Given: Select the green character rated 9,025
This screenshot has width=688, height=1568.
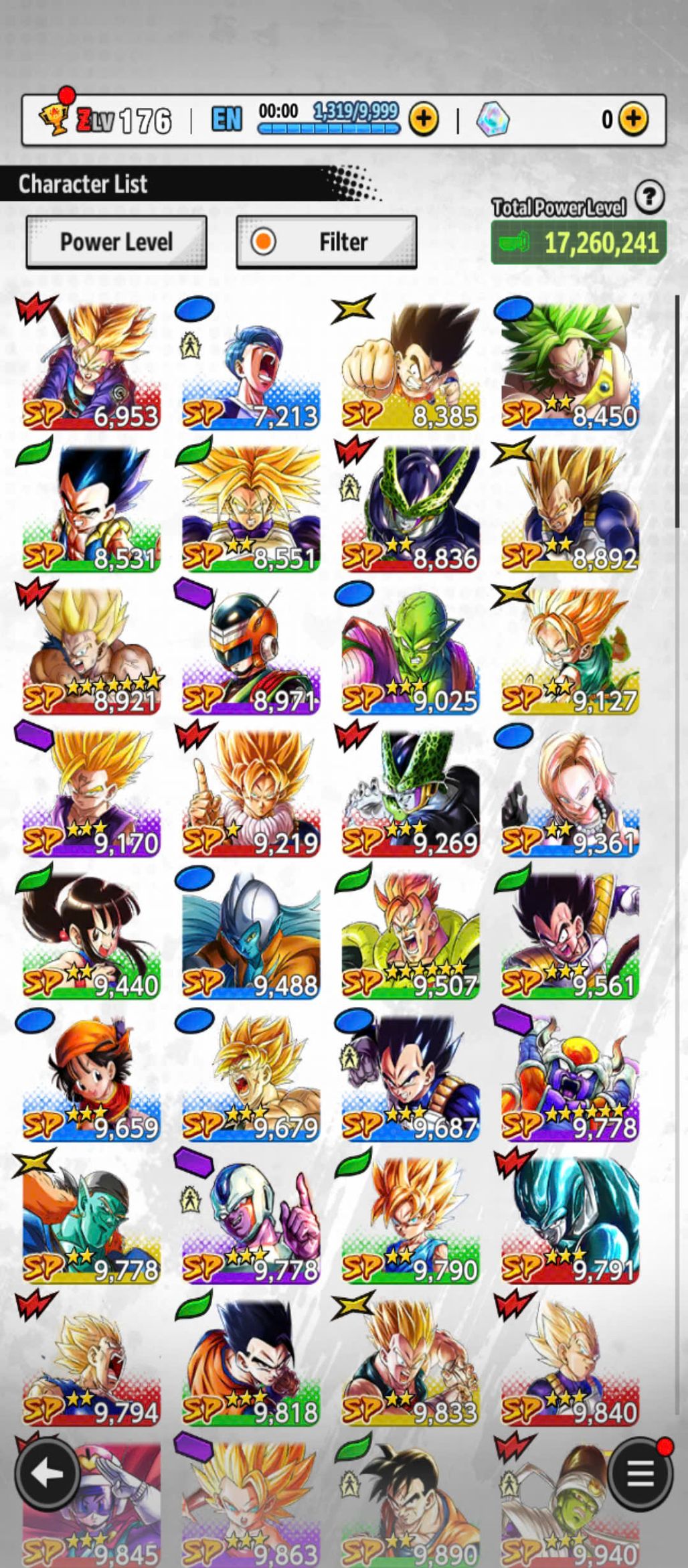Looking at the screenshot, I should [x=410, y=651].
